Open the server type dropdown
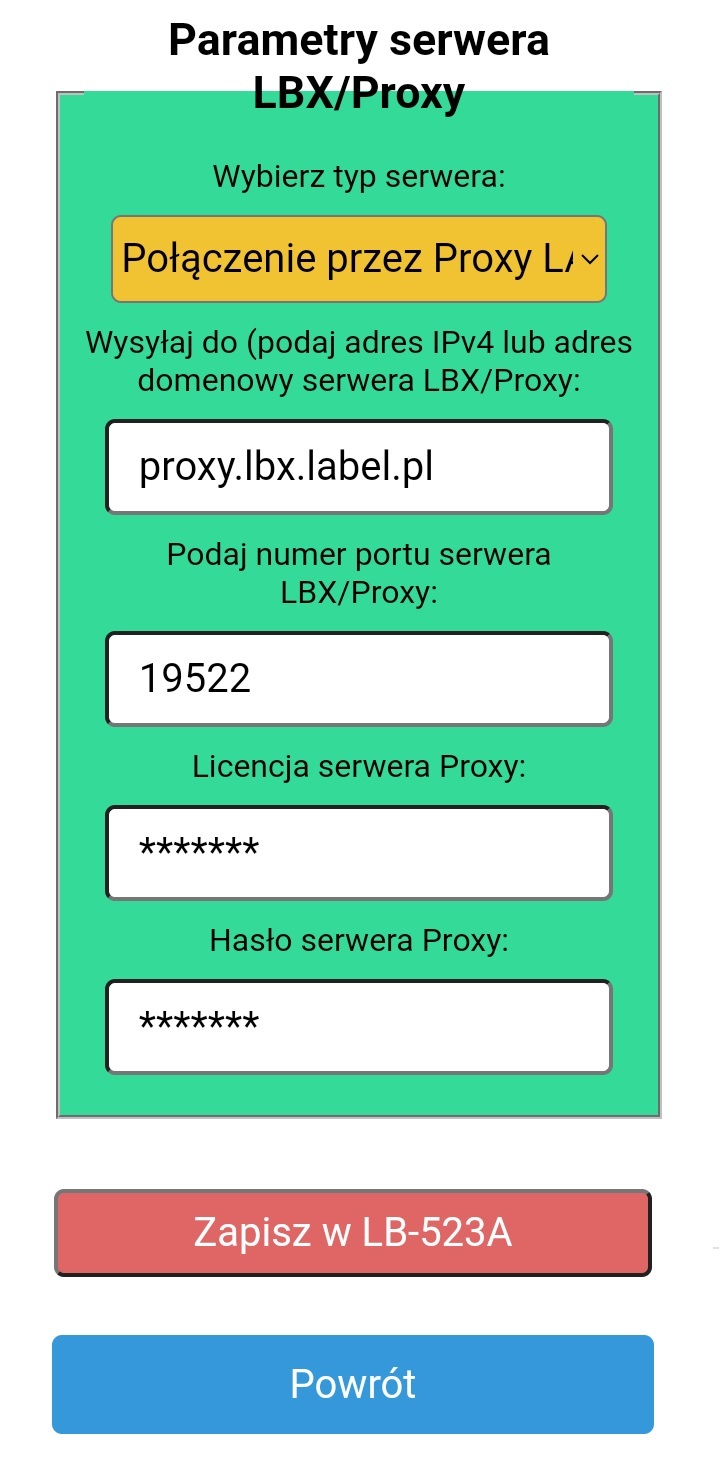 pyautogui.click(x=359, y=259)
